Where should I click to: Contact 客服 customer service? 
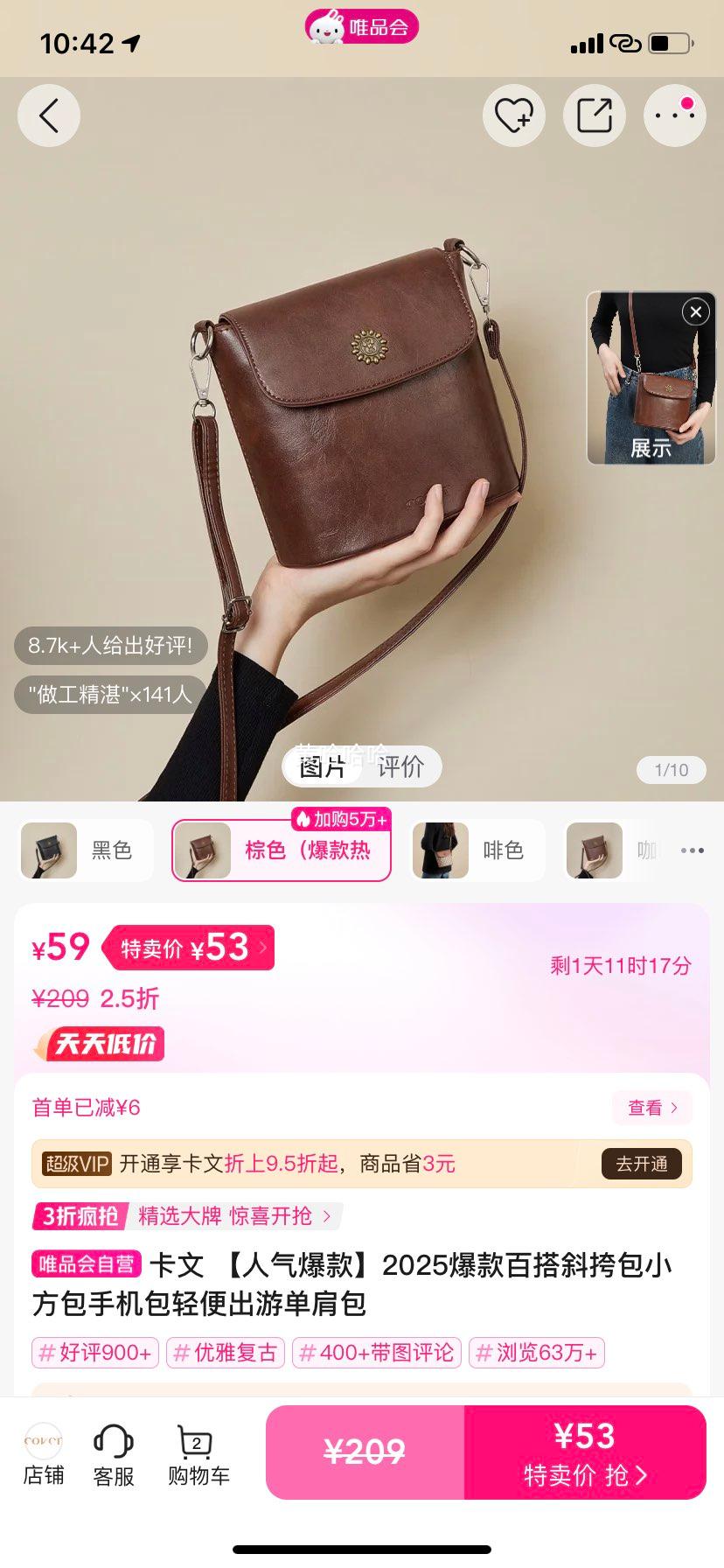114,1455
